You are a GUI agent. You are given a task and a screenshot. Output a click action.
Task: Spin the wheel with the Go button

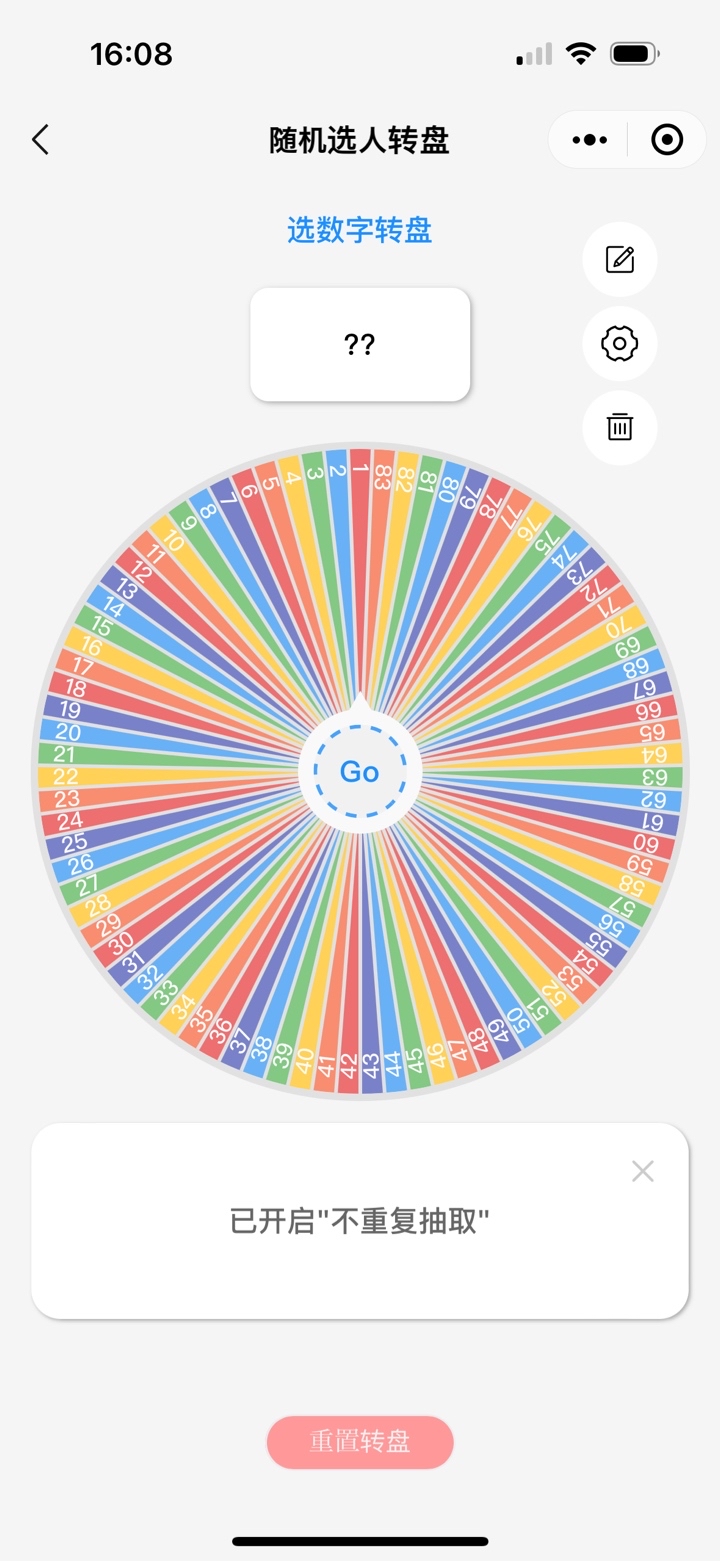(360, 772)
